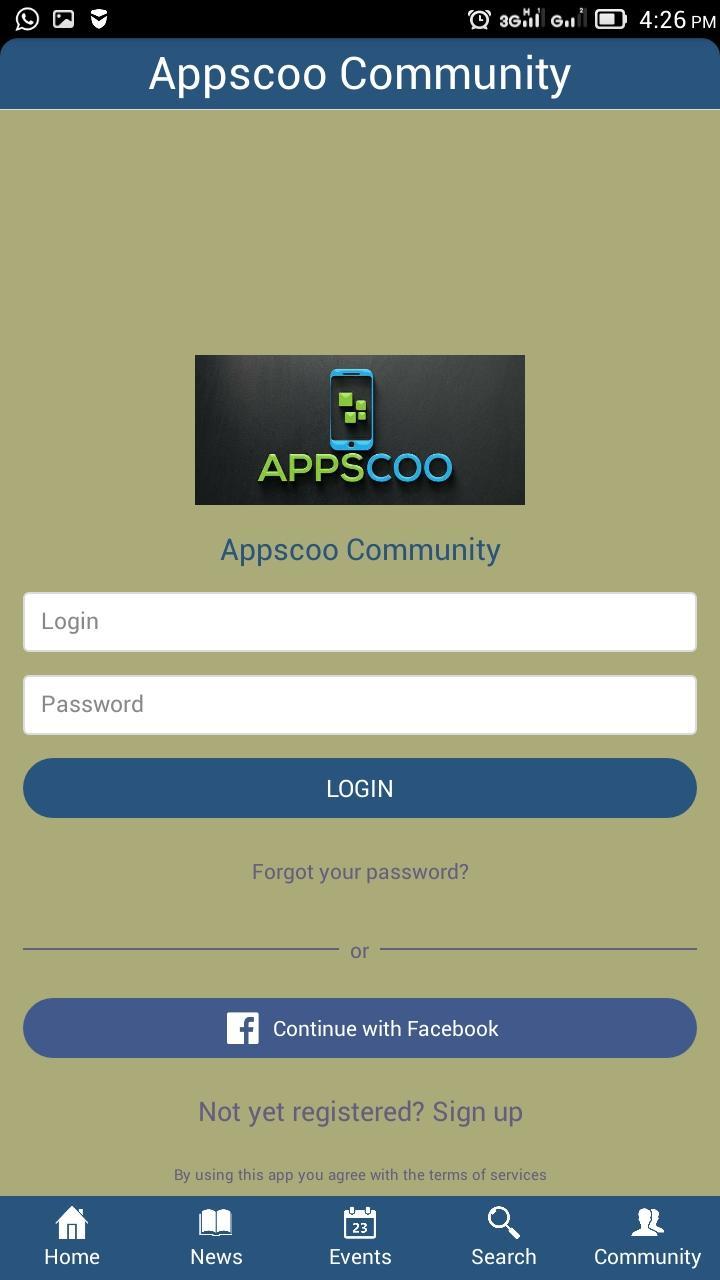Viewport: 720px width, 1280px height.
Task: Continue with Facebook
Action: point(360,1028)
